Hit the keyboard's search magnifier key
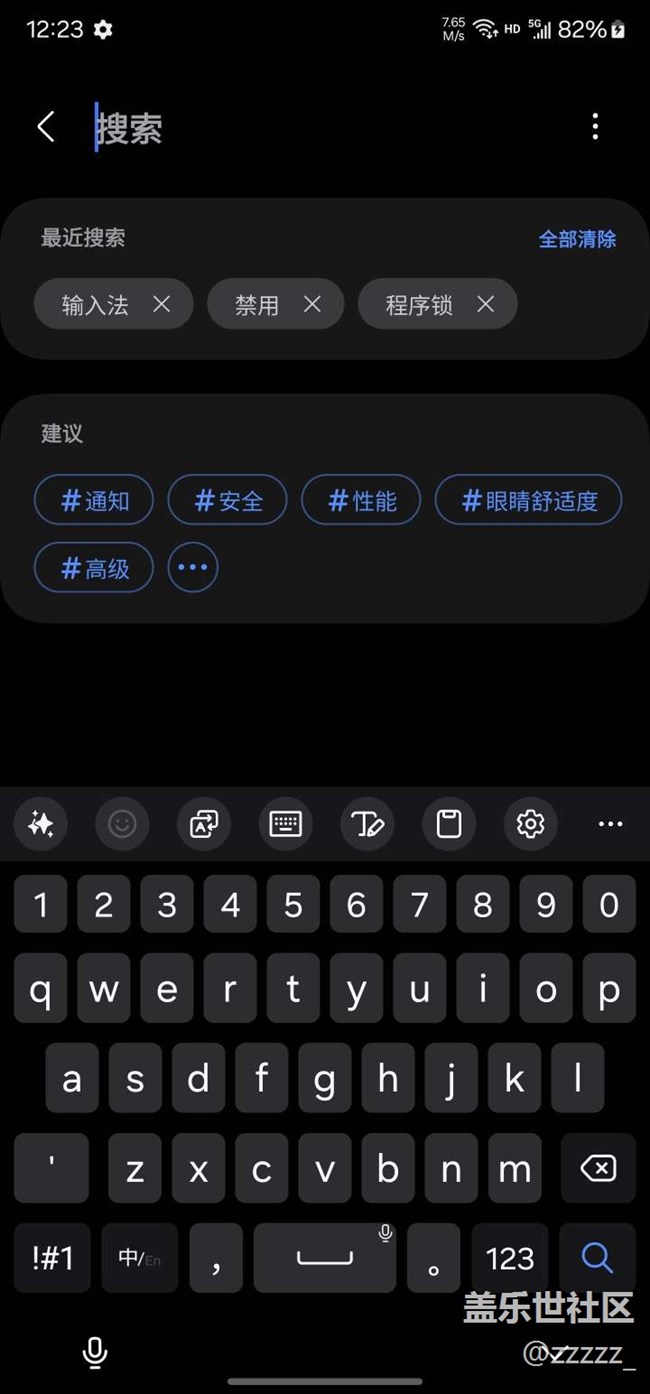Screen dimensions: 650x1394 pos(598,1258)
